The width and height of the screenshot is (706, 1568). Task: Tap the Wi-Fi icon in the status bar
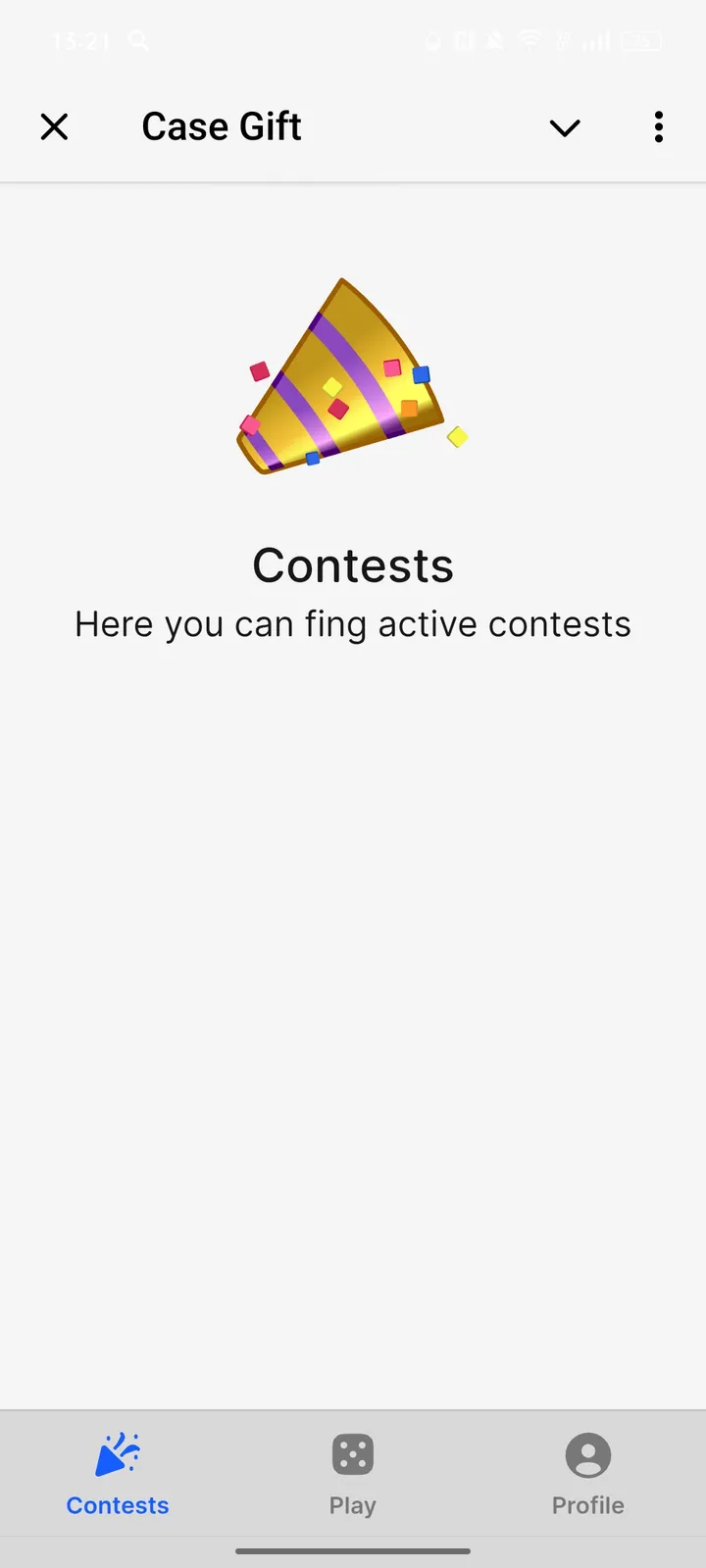529,41
